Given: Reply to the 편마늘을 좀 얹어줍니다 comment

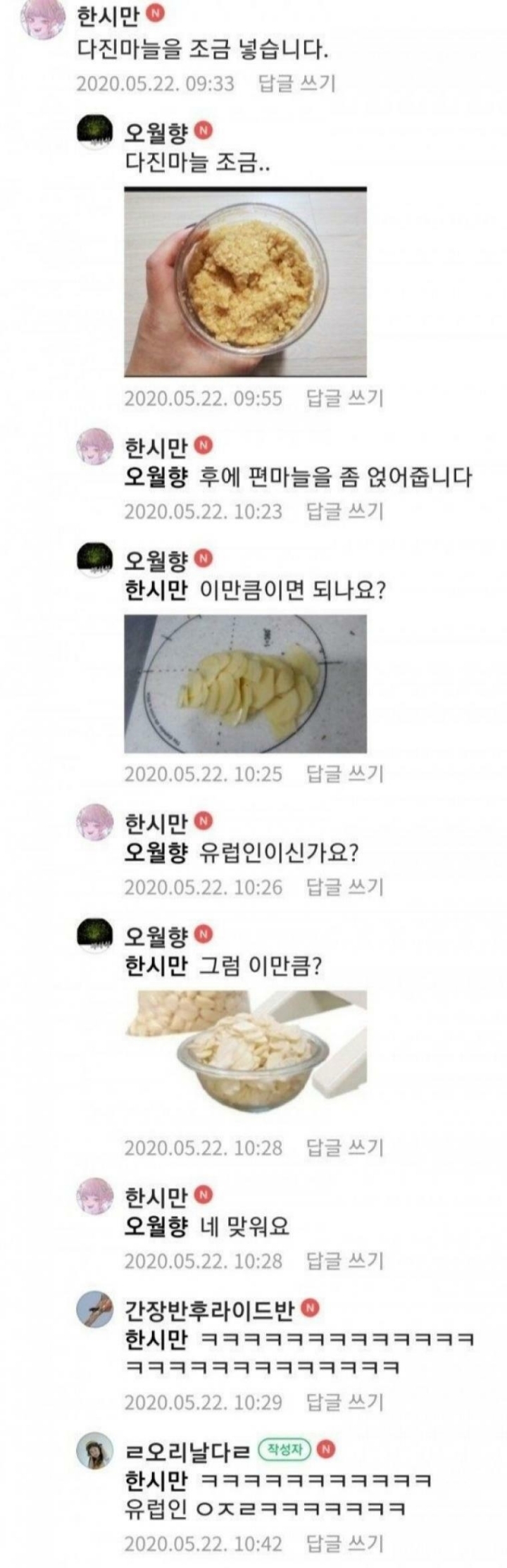Looking at the screenshot, I should click(x=345, y=511).
